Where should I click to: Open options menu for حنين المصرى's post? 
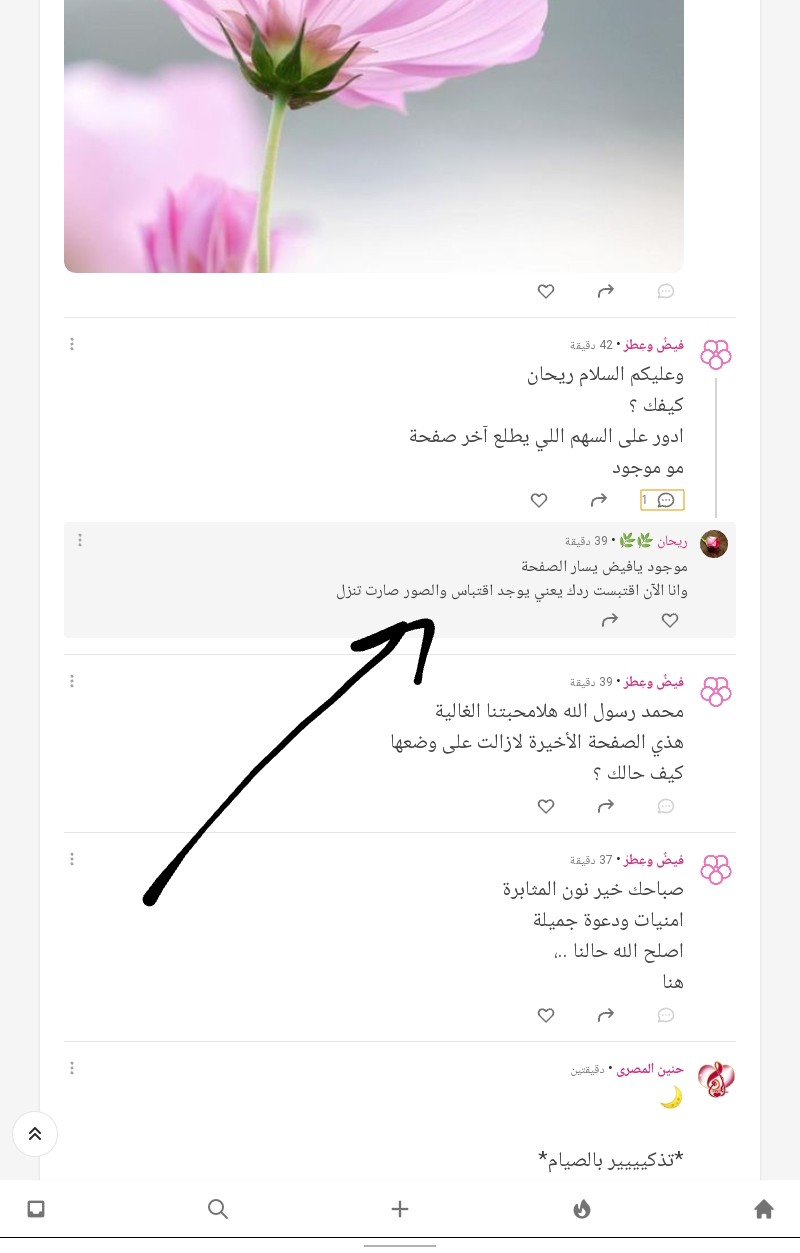coord(72,1068)
